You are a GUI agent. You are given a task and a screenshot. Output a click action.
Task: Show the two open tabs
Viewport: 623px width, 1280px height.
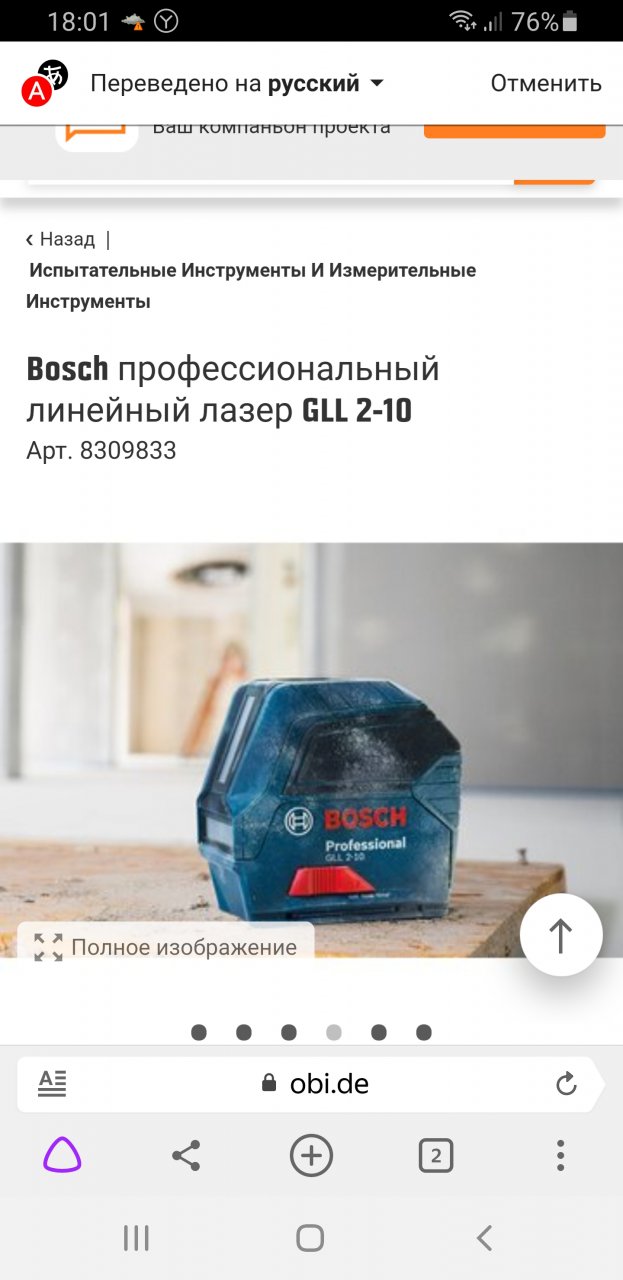click(x=436, y=1156)
